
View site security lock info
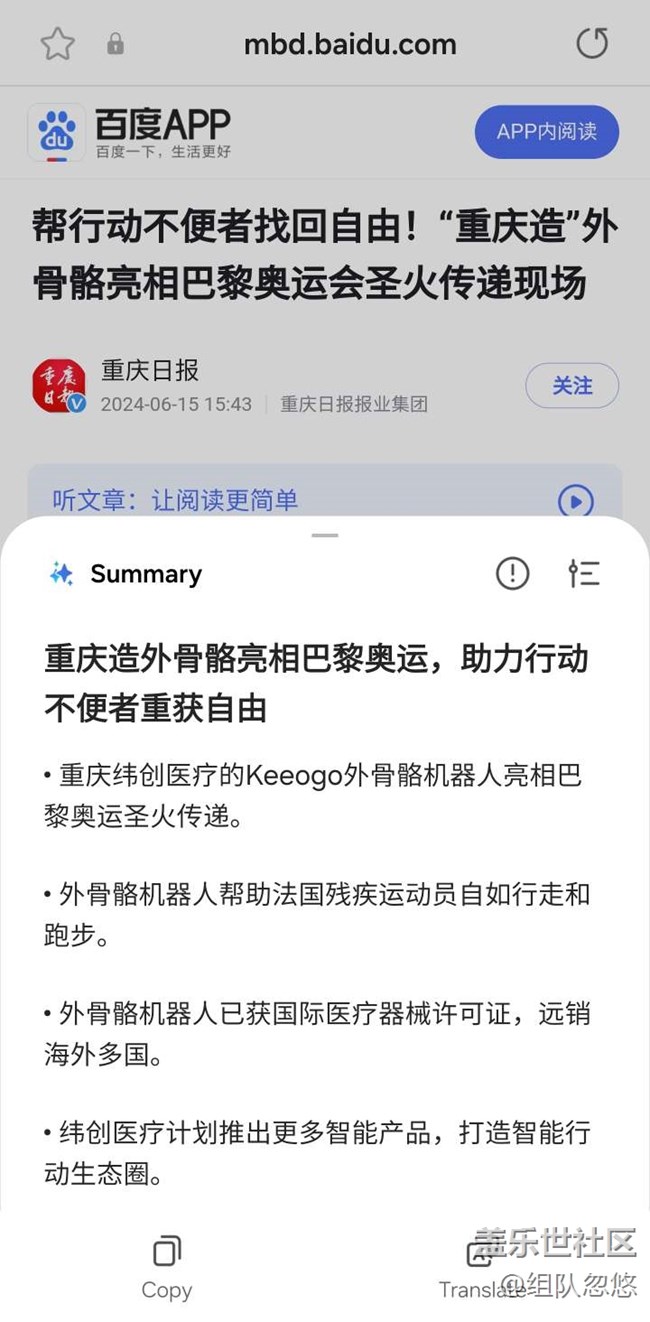point(115,44)
